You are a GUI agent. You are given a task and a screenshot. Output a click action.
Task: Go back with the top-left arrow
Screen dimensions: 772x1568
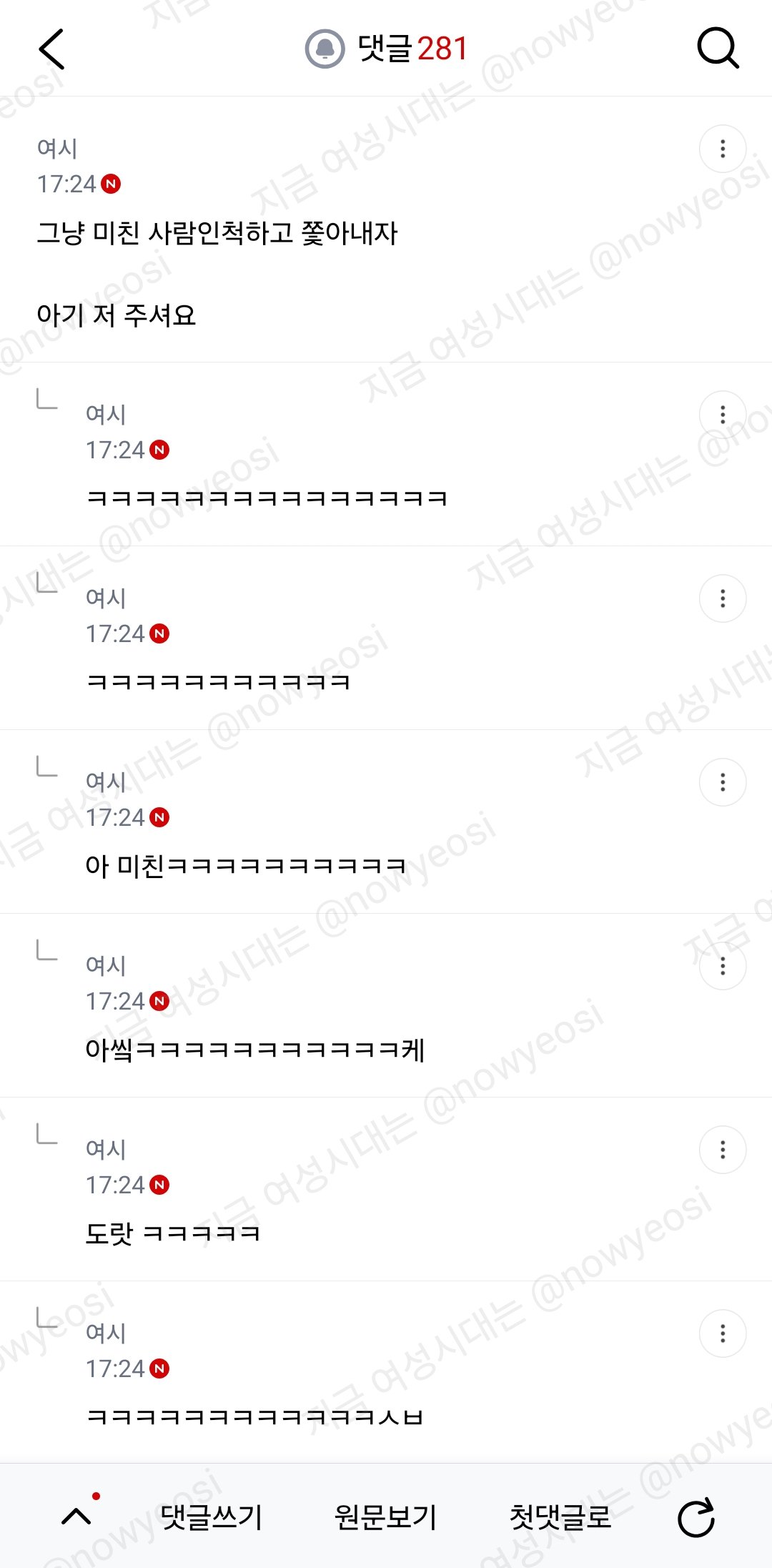pos(51,49)
